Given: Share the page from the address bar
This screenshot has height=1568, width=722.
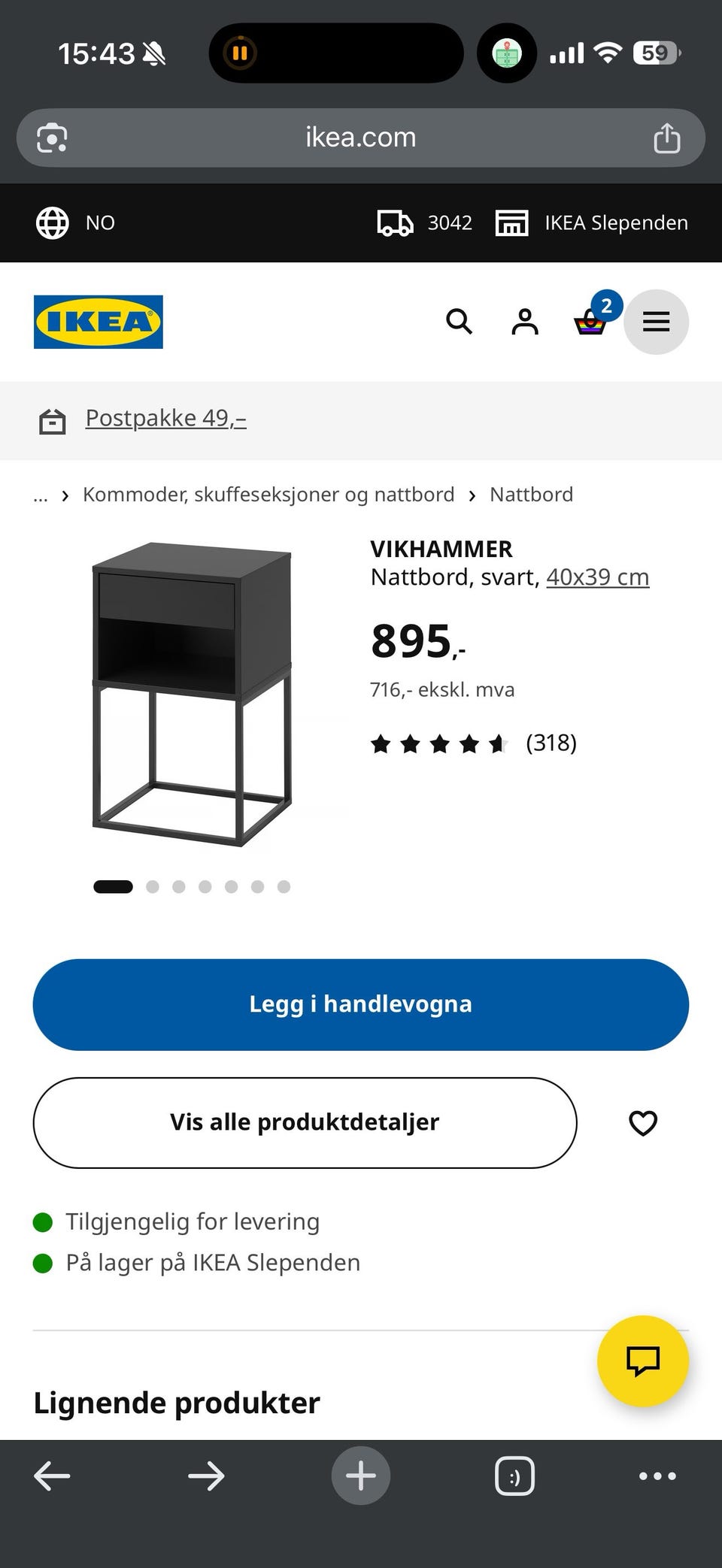Looking at the screenshot, I should (666, 138).
